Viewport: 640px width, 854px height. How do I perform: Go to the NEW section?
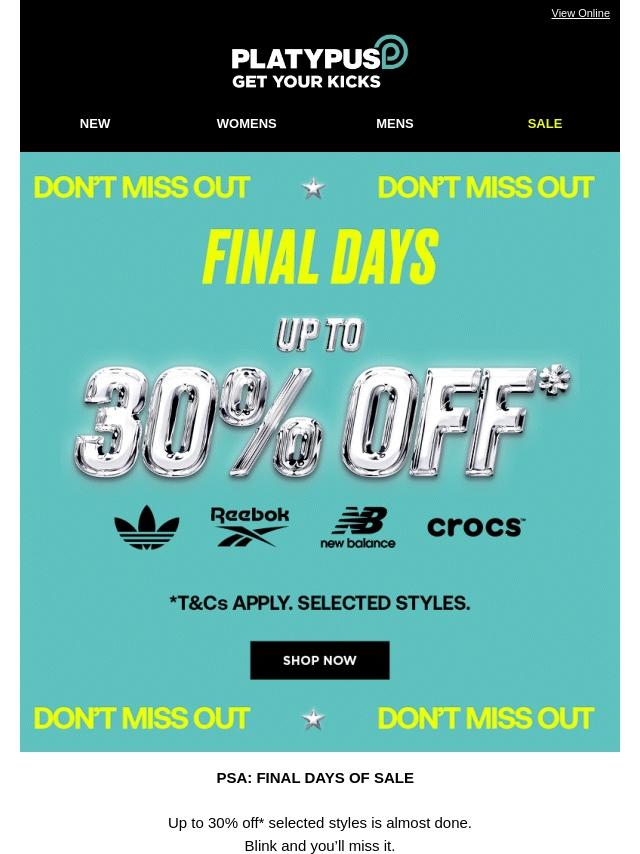[95, 123]
